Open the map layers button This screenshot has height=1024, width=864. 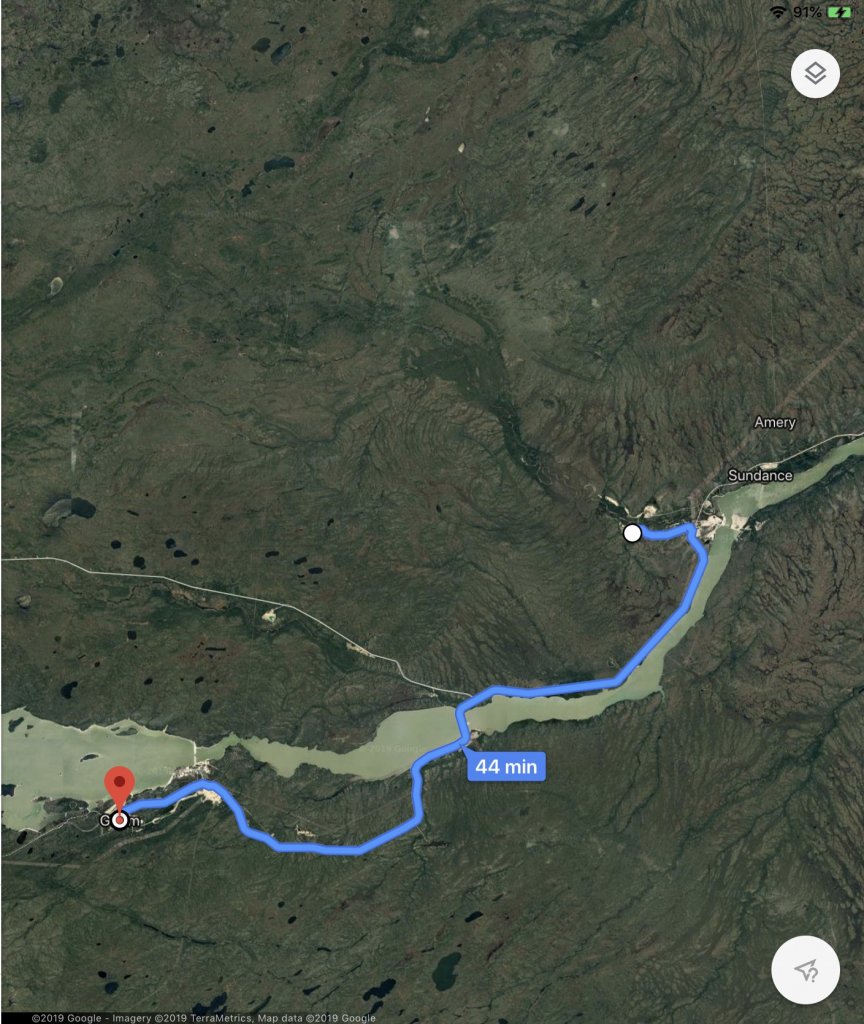pyautogui.click(x=815, y=74)
